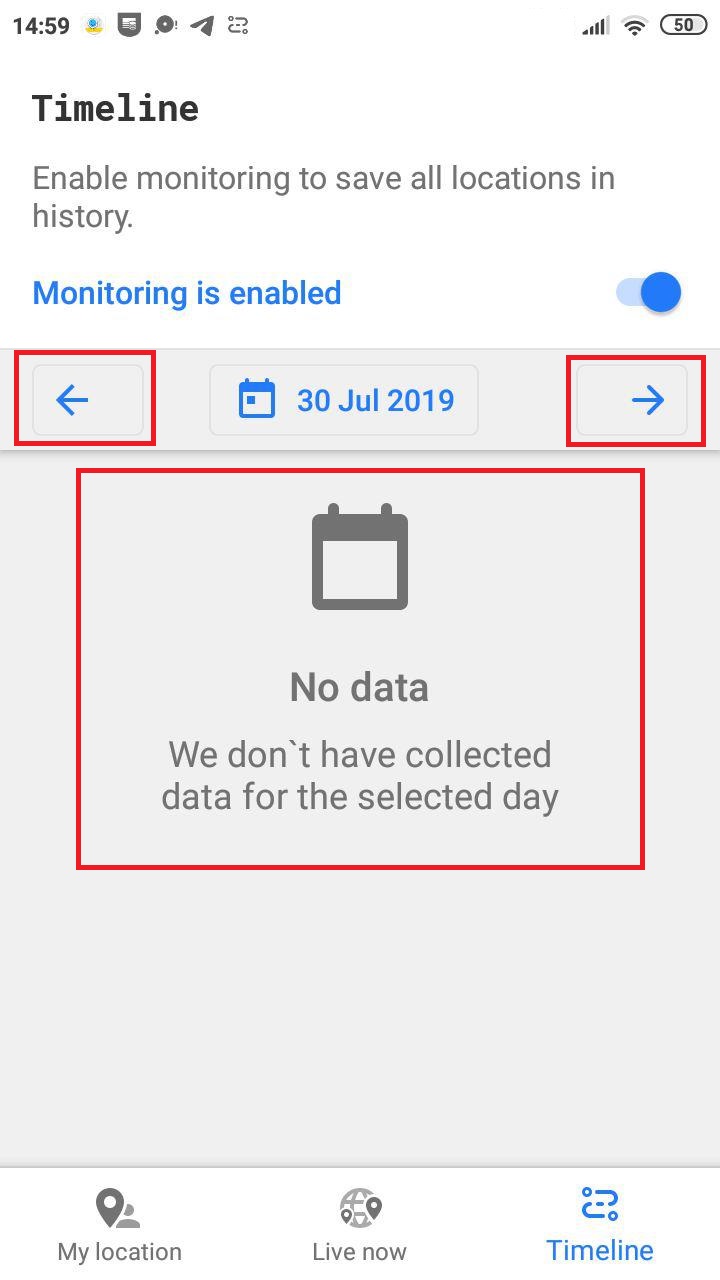Disable the location monitoring switch
720x1280 pixels.
point(650,293)
